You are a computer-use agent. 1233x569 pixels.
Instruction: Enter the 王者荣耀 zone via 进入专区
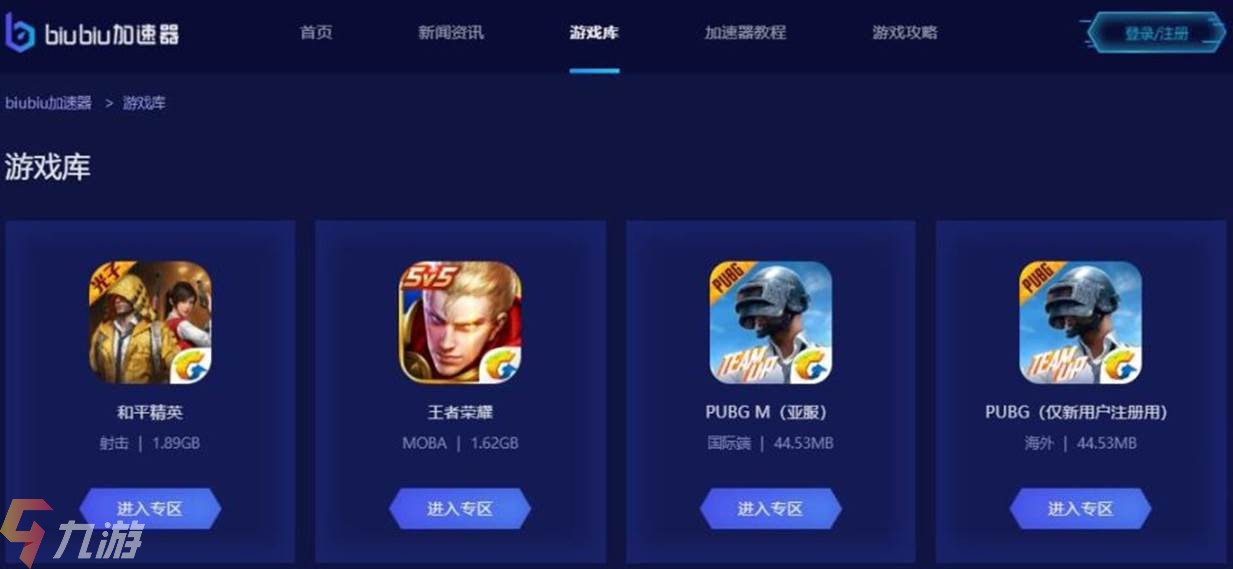pyautogui.click(x=460, y=508)
